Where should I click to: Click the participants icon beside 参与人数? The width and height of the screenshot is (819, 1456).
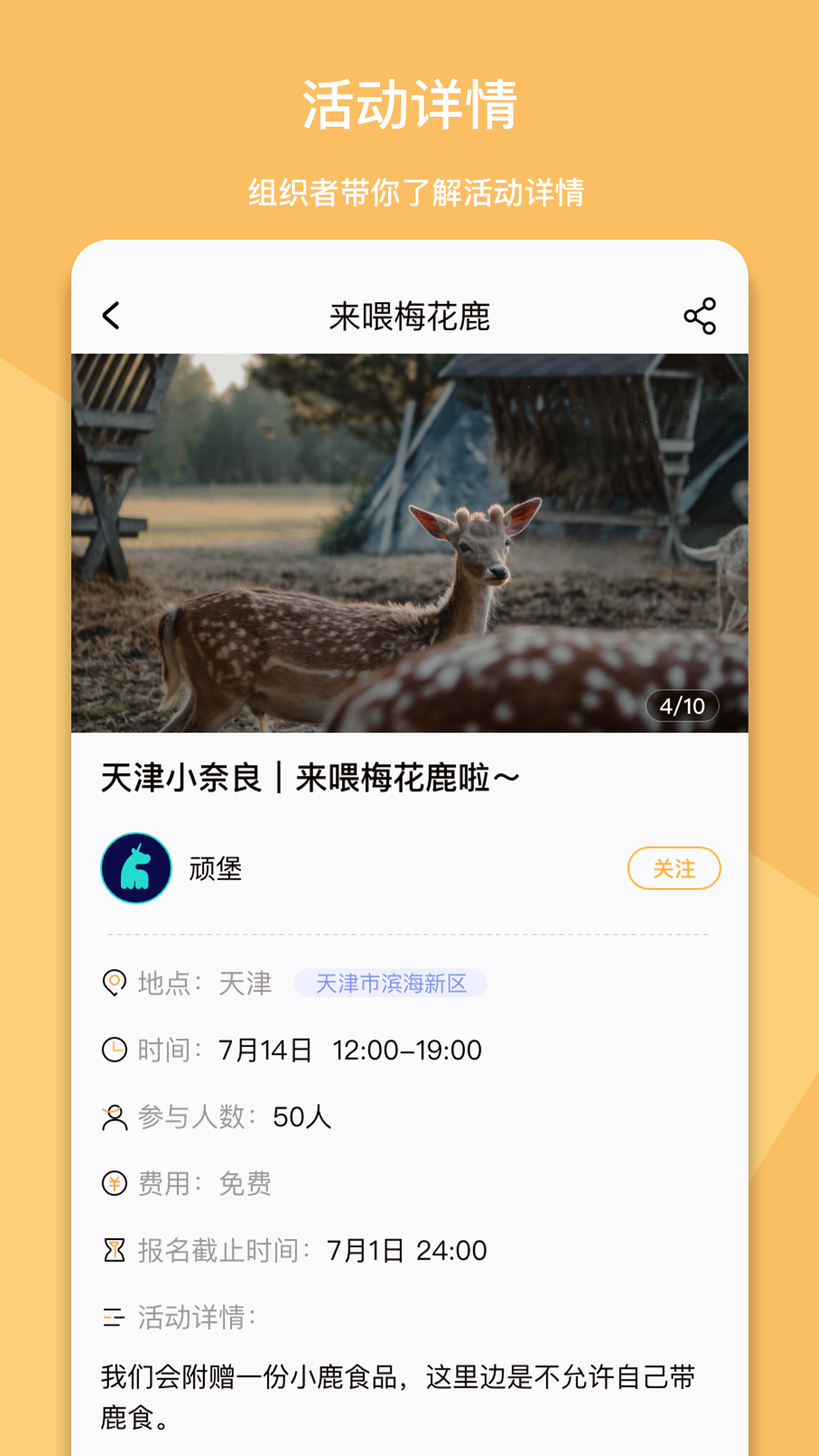click(x=114, y=1116)
